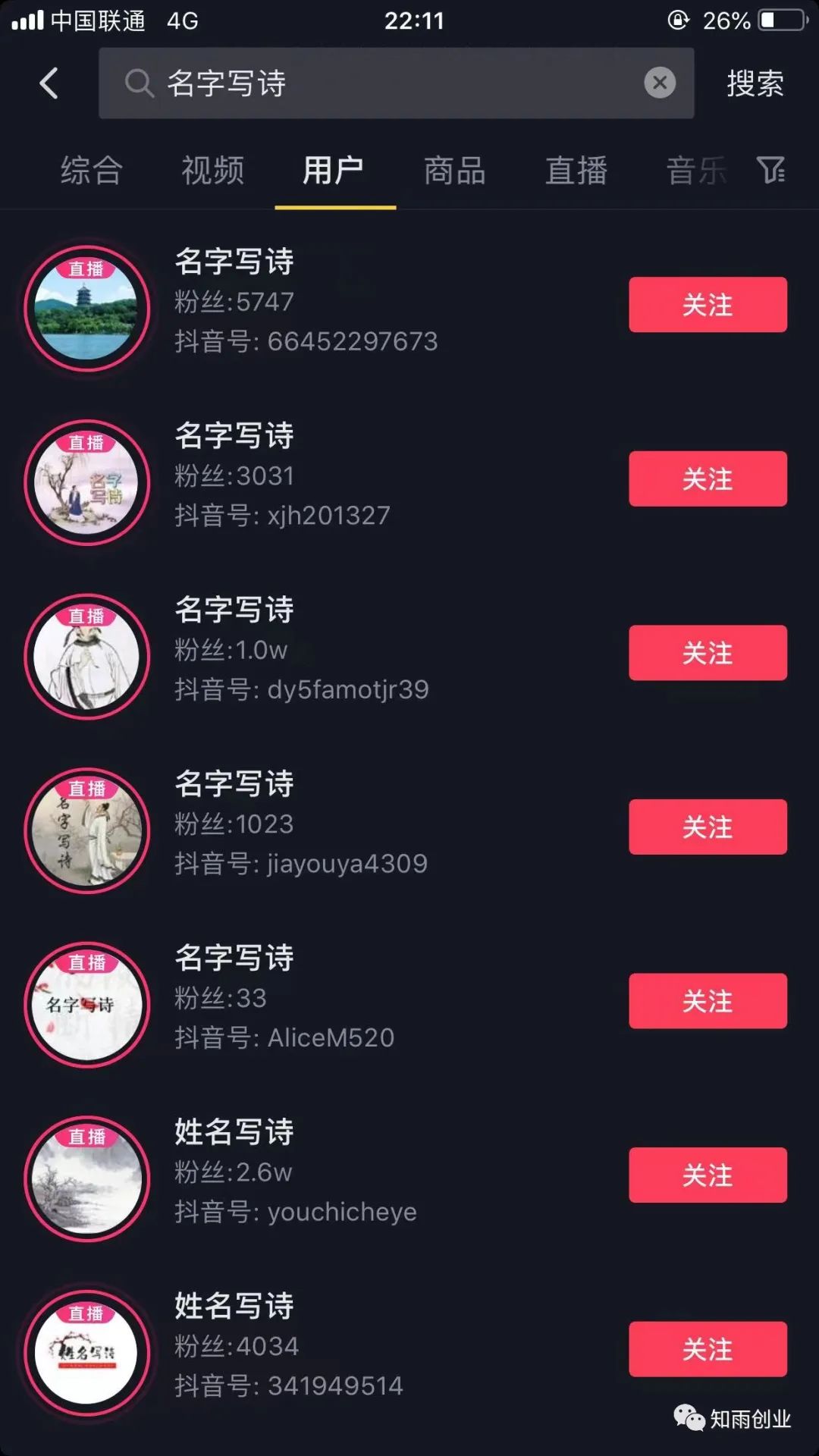Switch to the 综合 tab
This screenshot has height=1456, width=819.
[91, 171]
